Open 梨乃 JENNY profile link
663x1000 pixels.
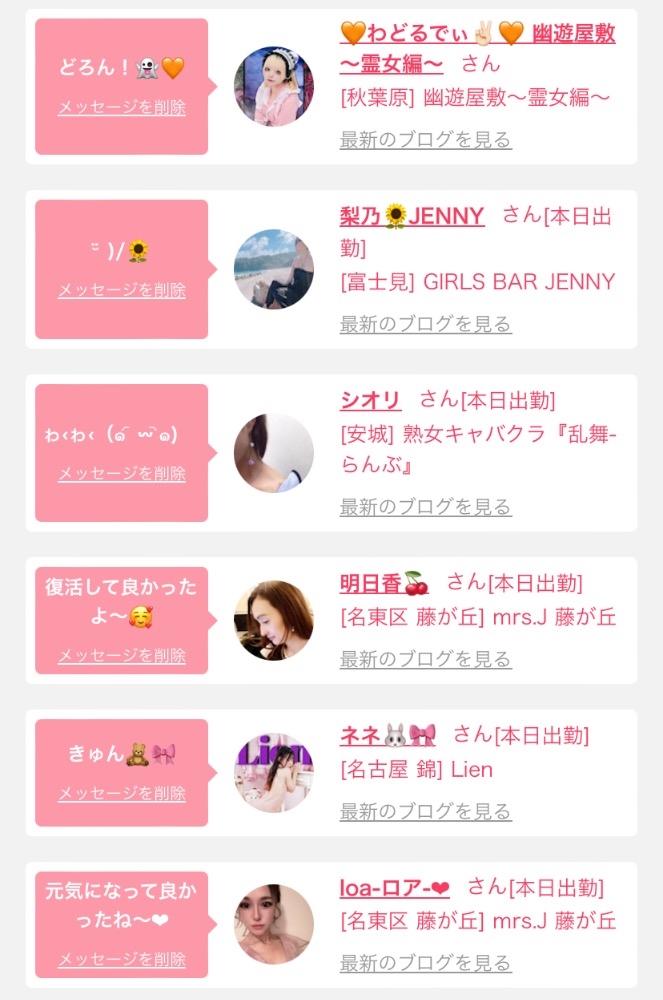(x=411, y=216)
